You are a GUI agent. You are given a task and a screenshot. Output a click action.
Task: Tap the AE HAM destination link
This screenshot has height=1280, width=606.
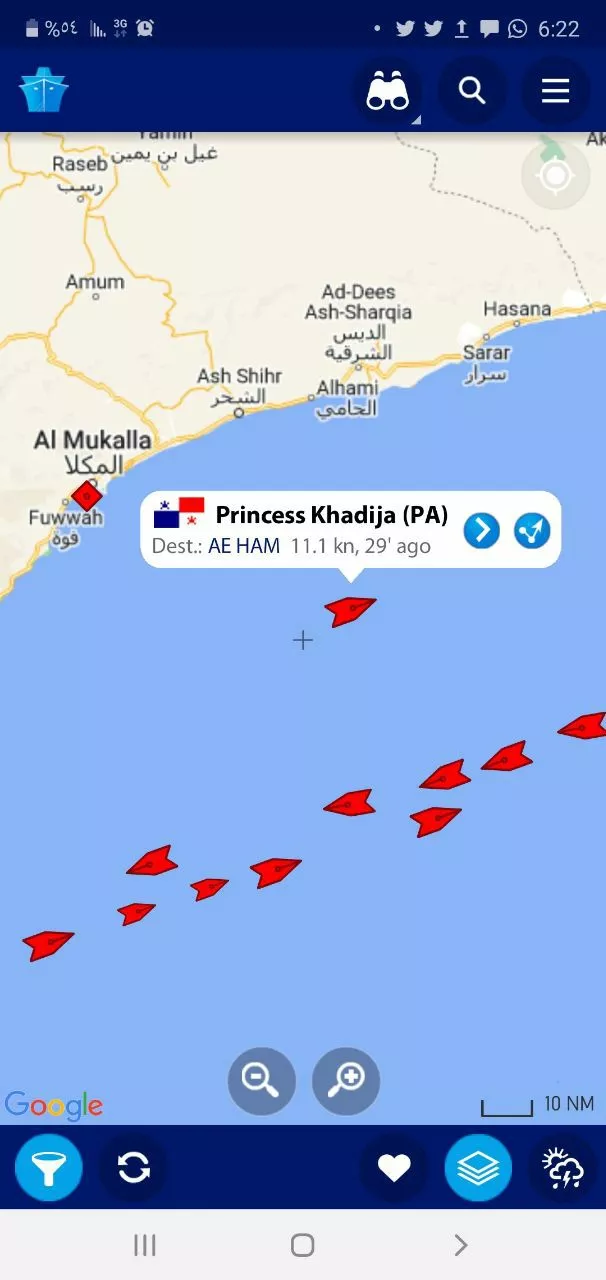244,547
